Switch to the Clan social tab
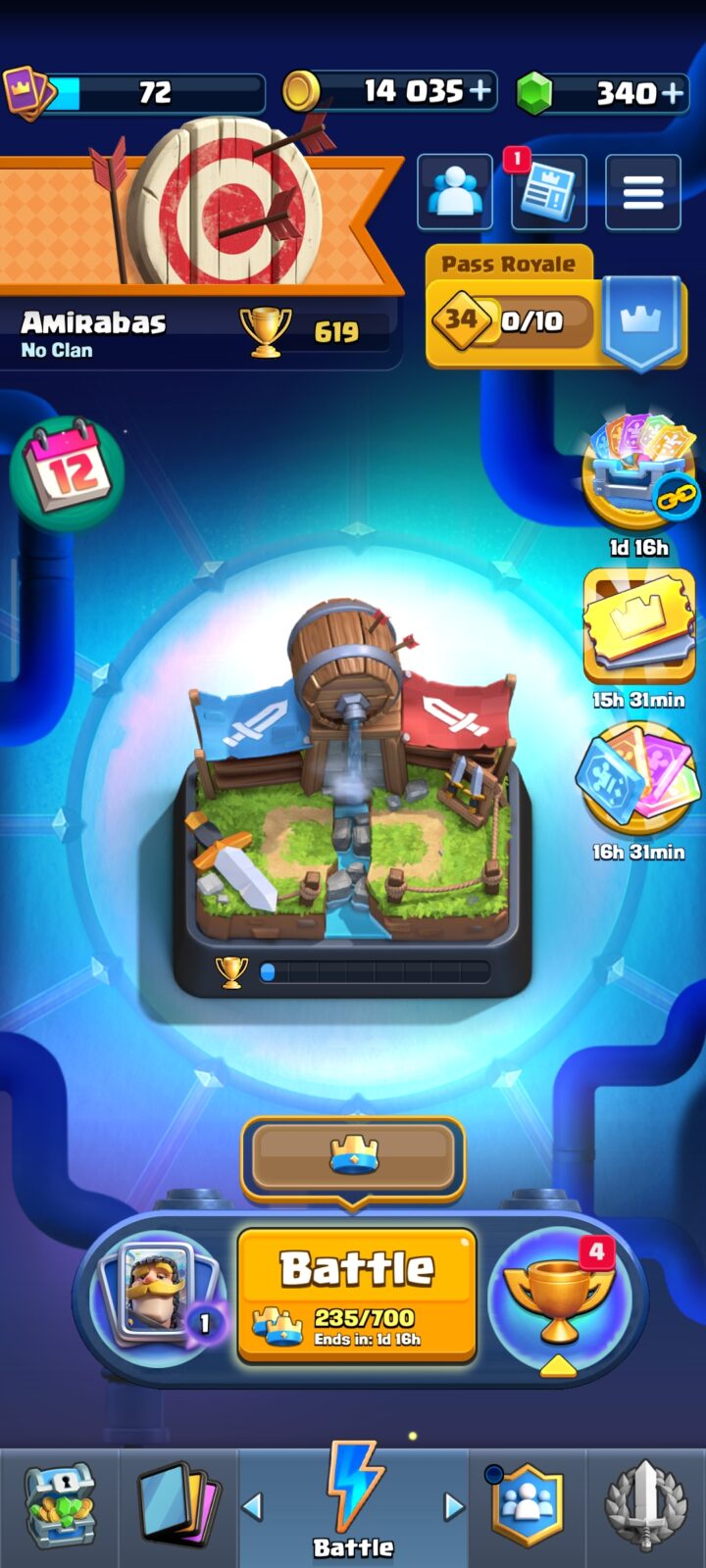The height and width of the screenshot is (1568, 706). [x=529, y=1507]
